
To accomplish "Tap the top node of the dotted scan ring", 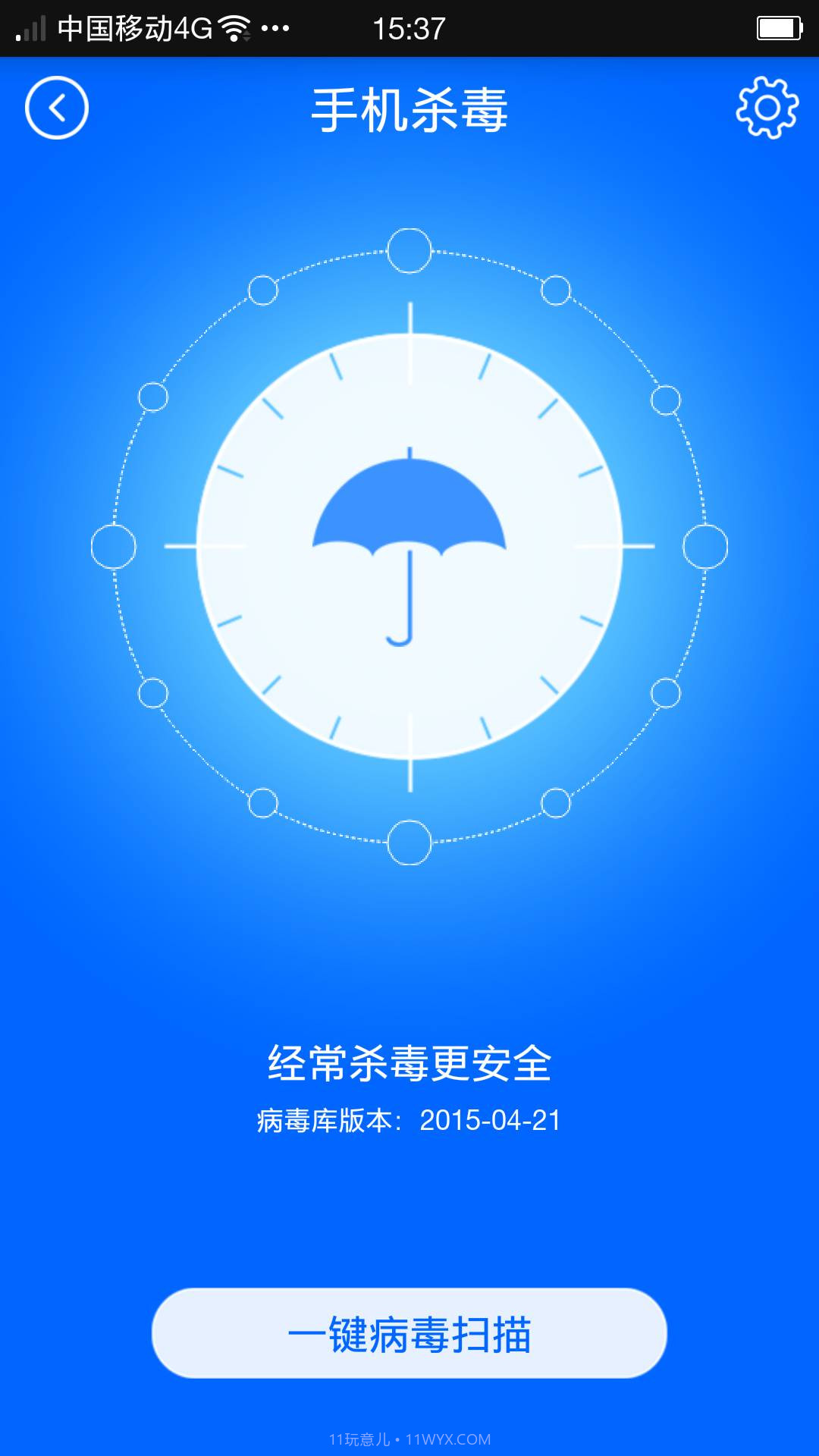I will click(409, 249).
